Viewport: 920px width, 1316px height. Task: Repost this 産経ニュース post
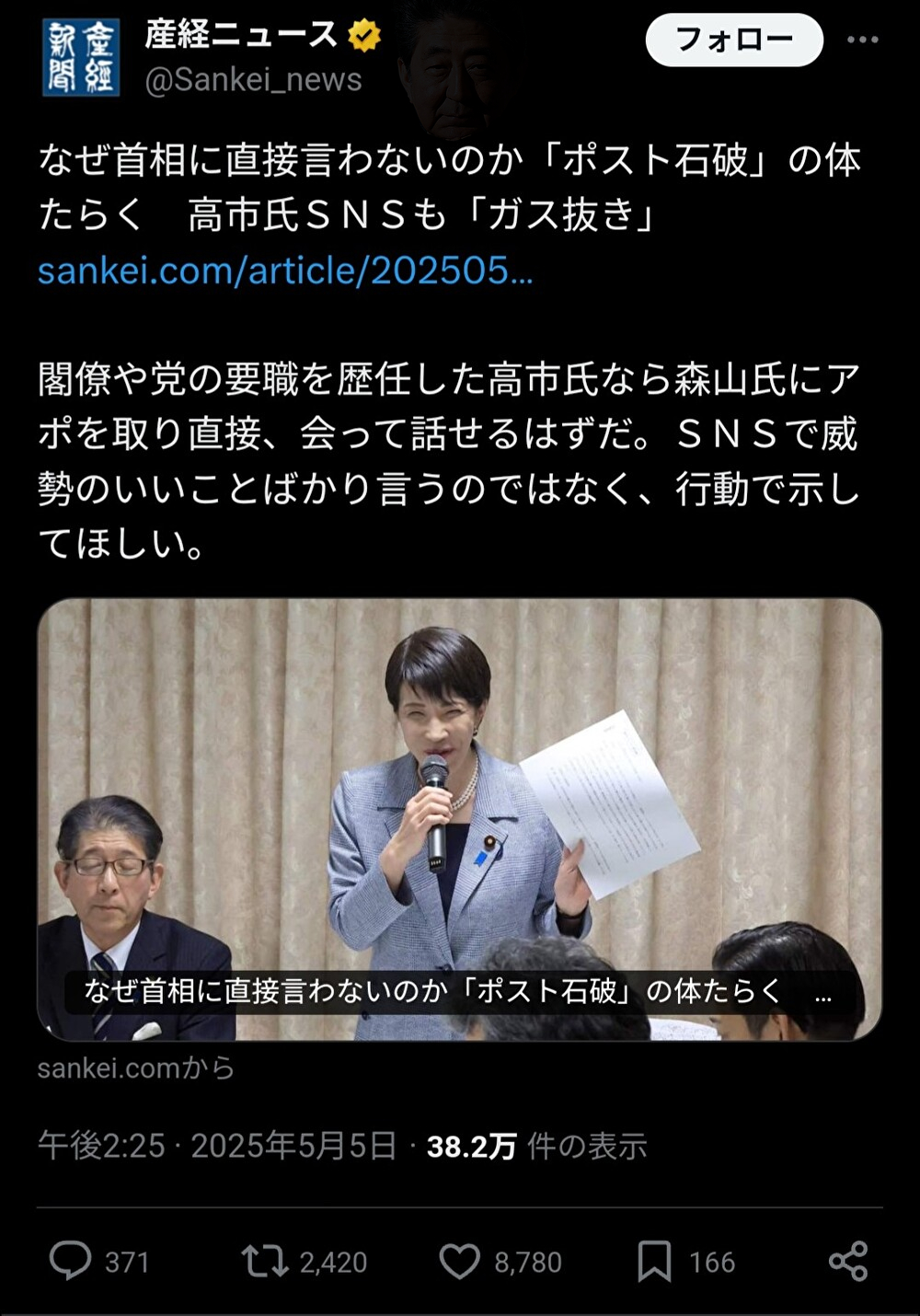(265, 1261)
